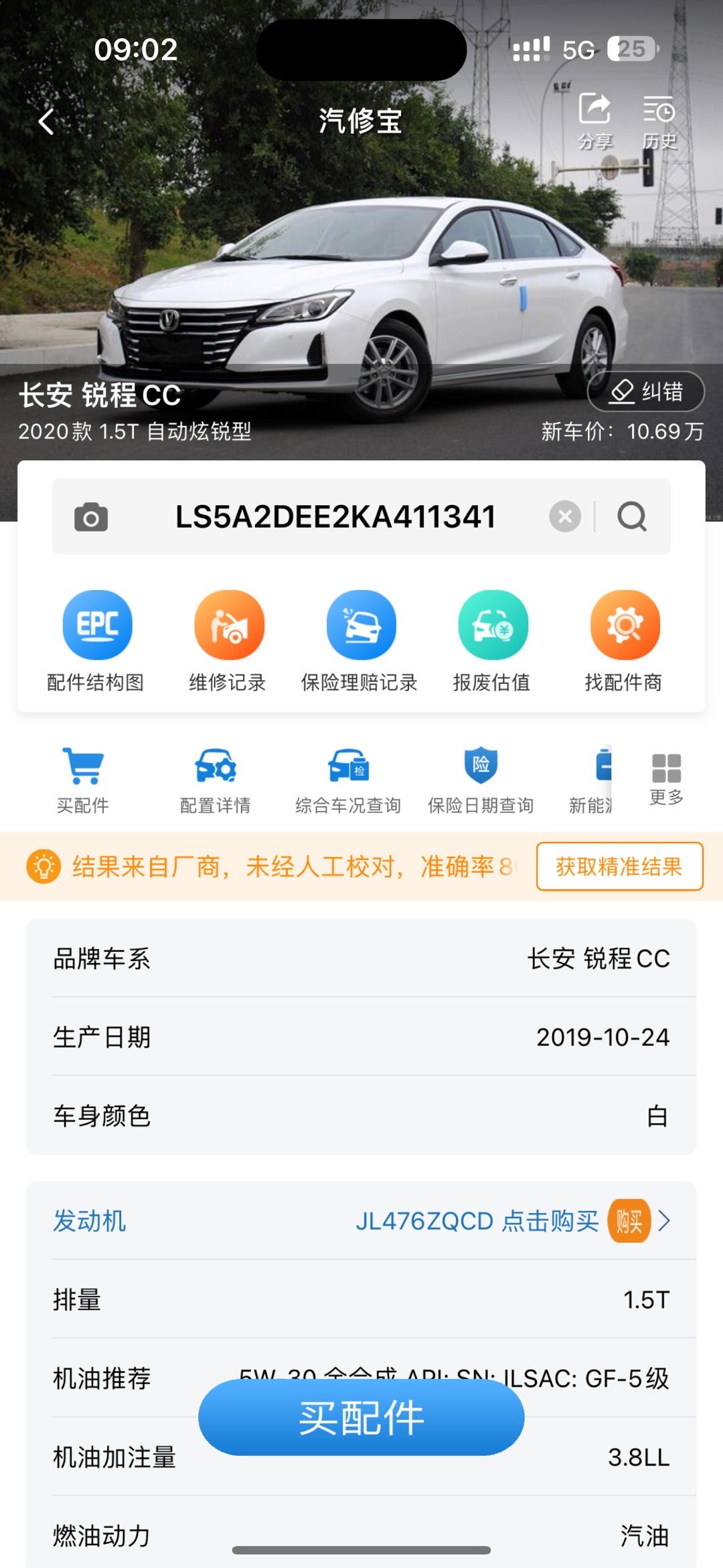Open the camera VIN scanner icon

click(x=91, y=517)
